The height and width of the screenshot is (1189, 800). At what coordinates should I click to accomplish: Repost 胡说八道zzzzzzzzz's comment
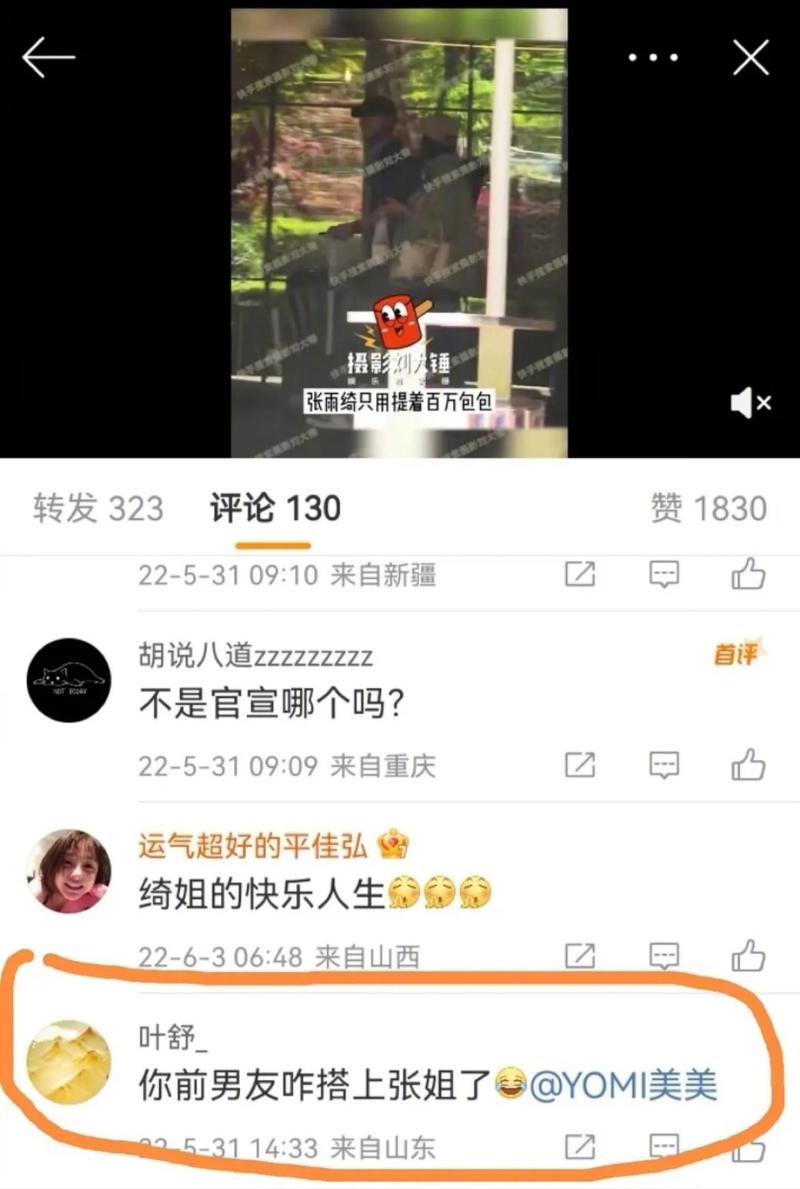point(580,766)
